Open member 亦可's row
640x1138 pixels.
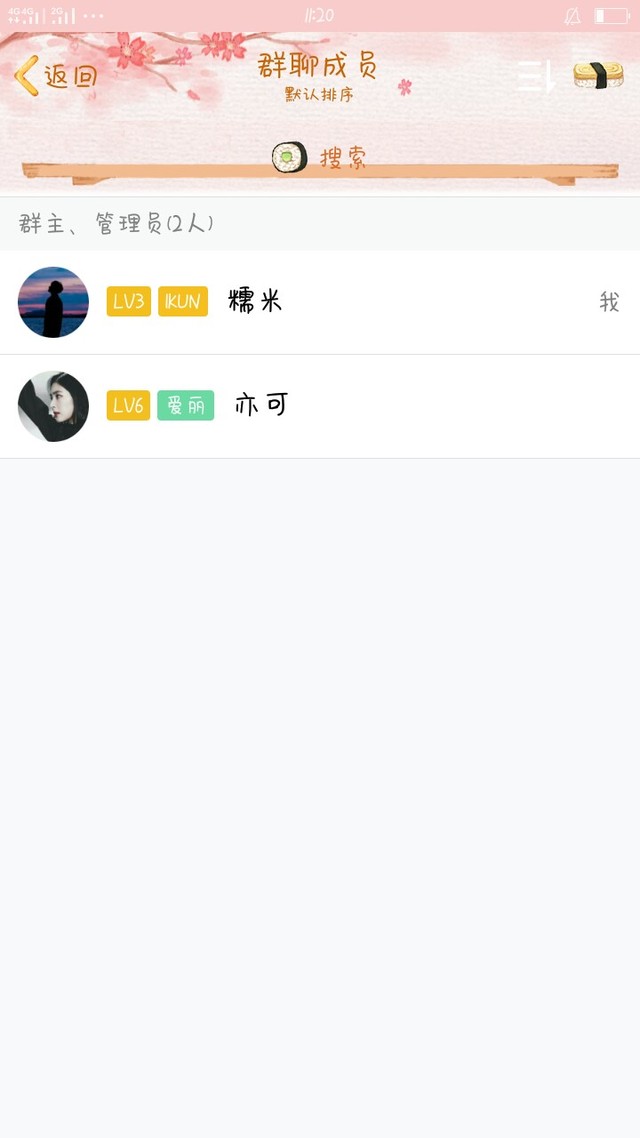click(x=320, y=406)
